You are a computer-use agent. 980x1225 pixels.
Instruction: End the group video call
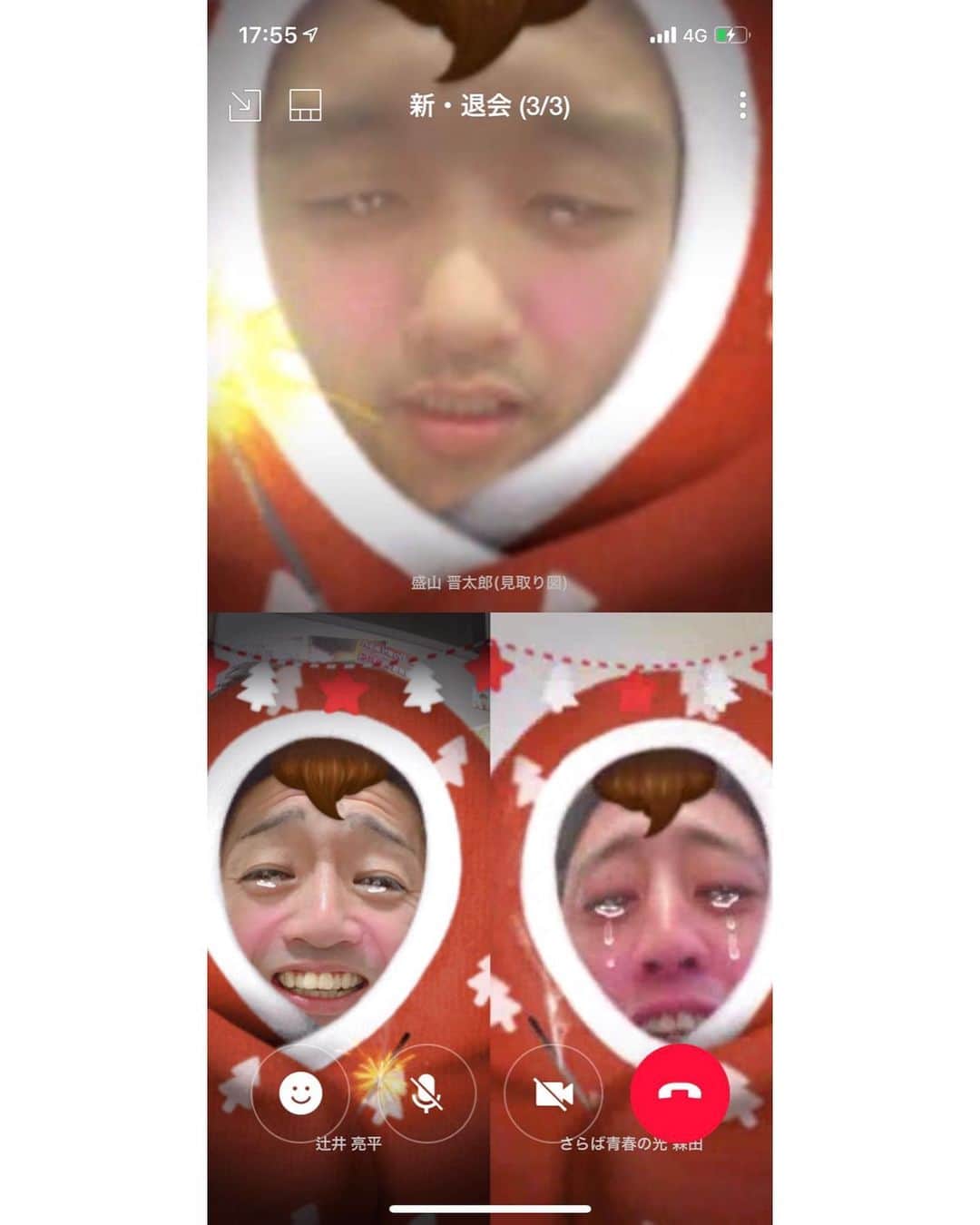click(680, 1093)
